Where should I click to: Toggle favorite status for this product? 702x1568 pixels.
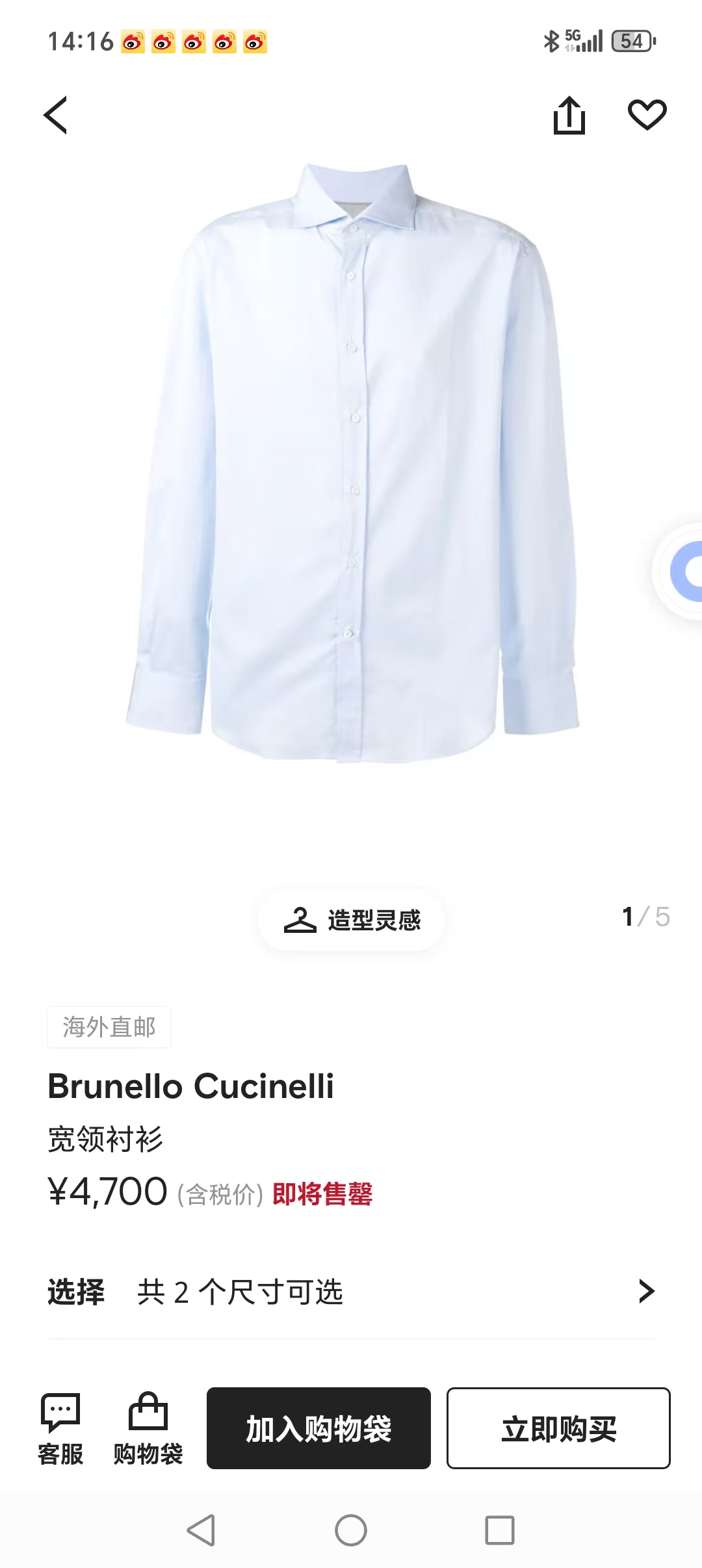647,112
